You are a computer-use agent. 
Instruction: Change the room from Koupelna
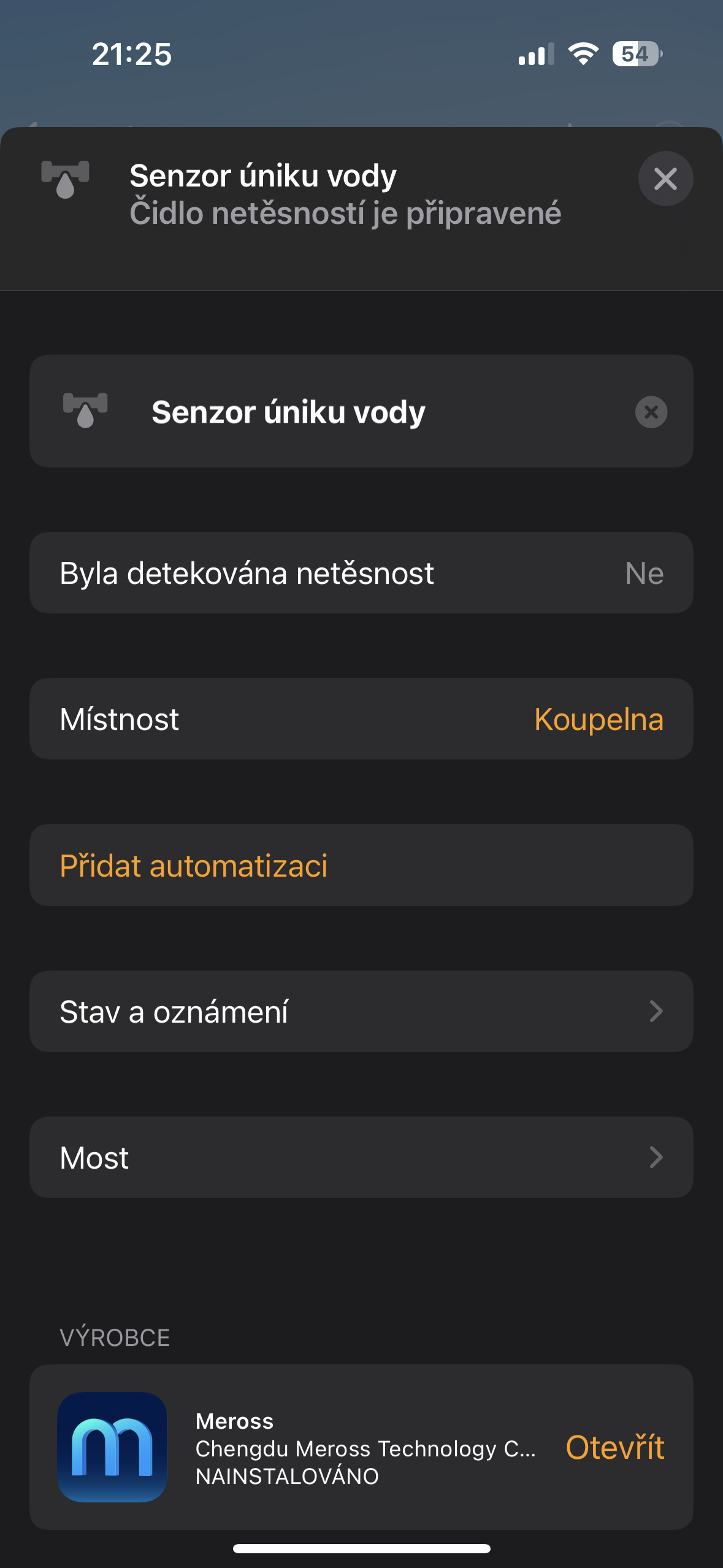(598, 719)
